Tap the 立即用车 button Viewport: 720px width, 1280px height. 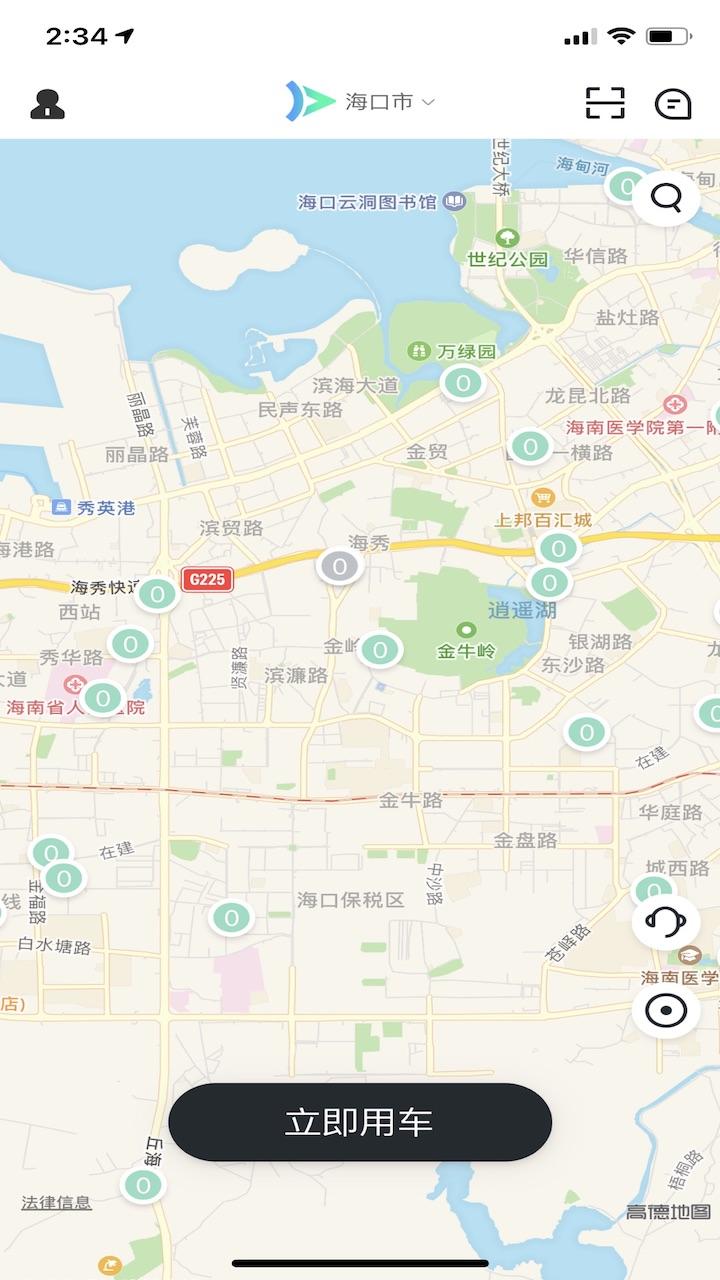[x=360, y=1122]
